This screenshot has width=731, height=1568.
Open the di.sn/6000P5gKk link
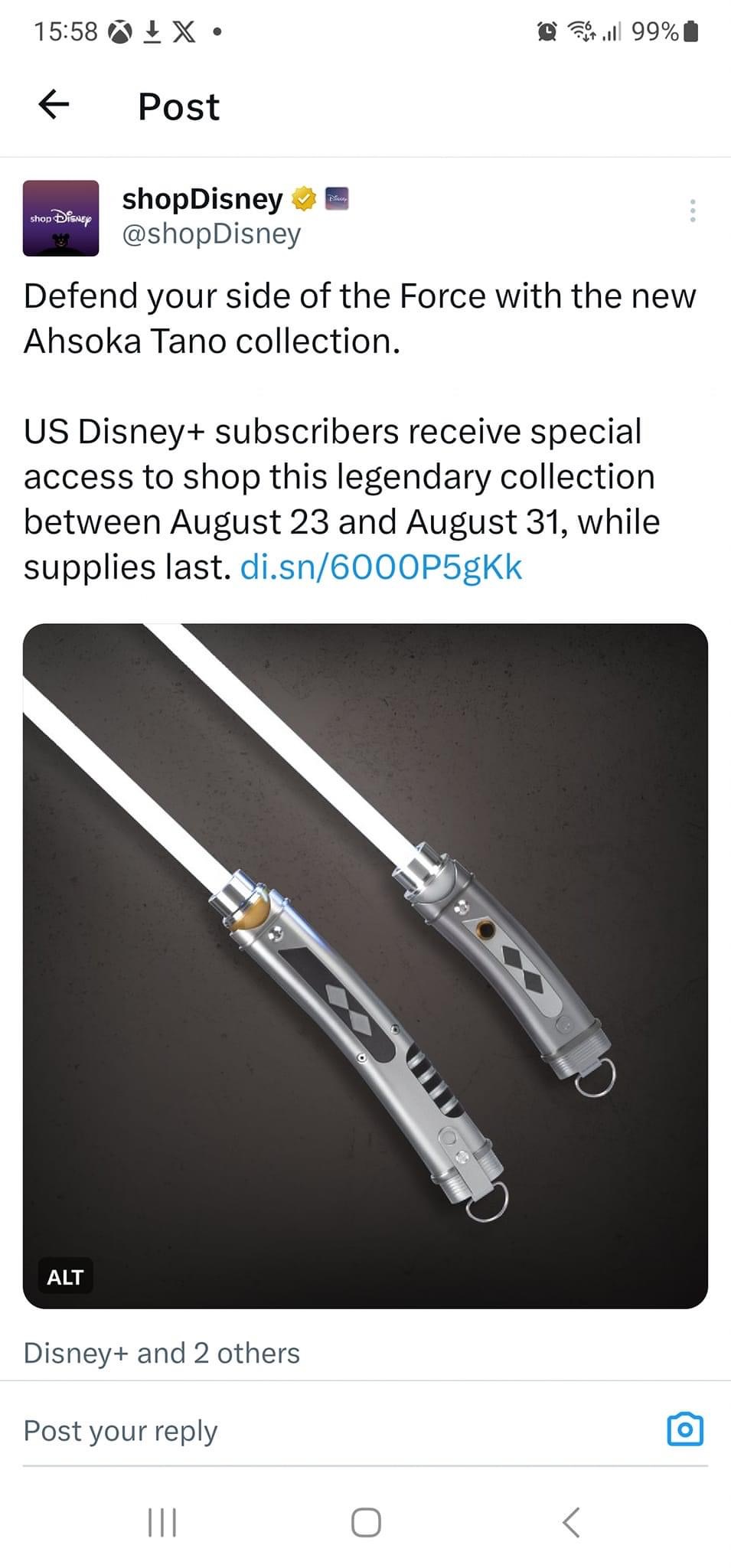[x=380, y=567]
